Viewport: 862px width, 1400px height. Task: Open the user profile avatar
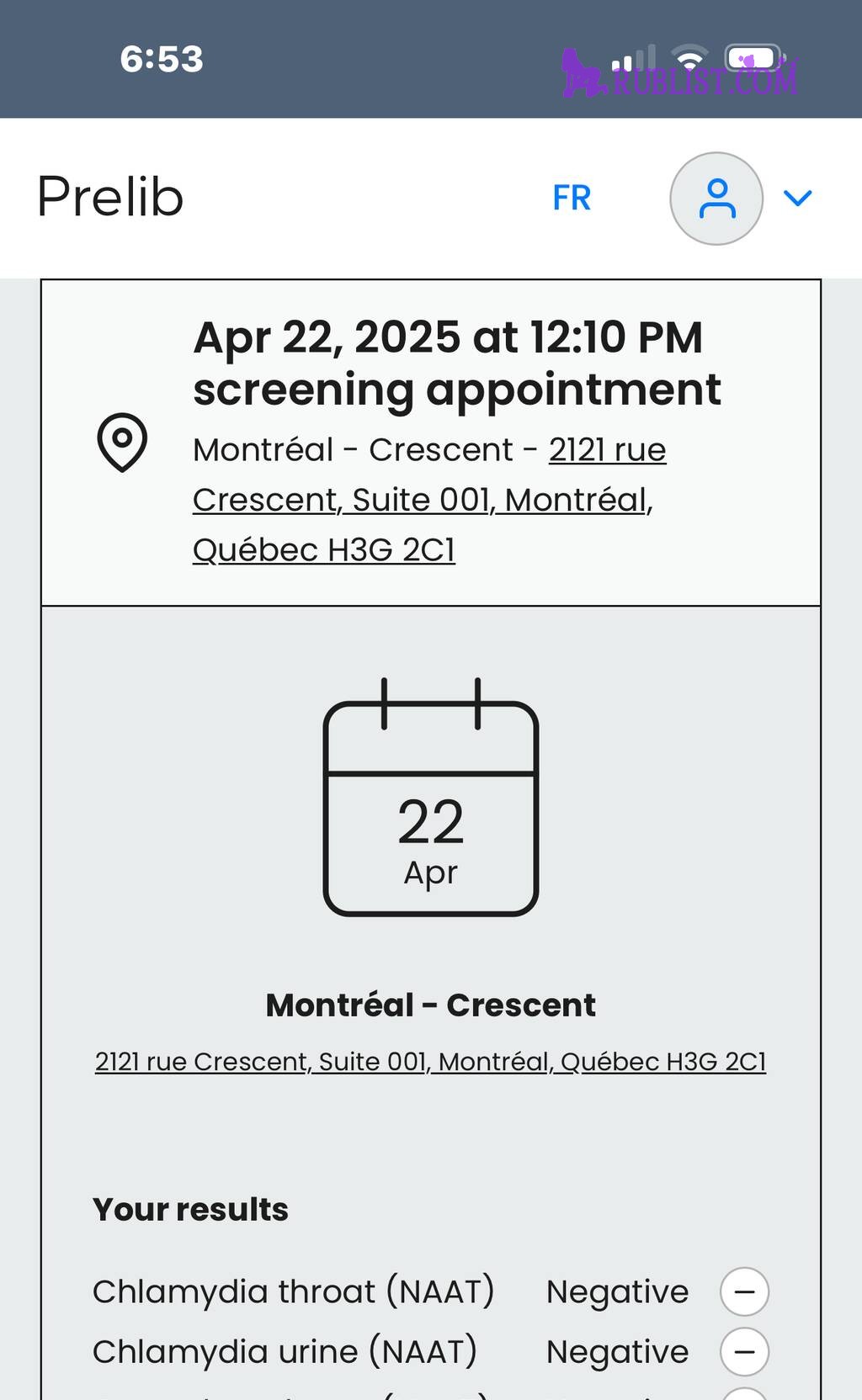pyautogui.click(x=716, y=199)
